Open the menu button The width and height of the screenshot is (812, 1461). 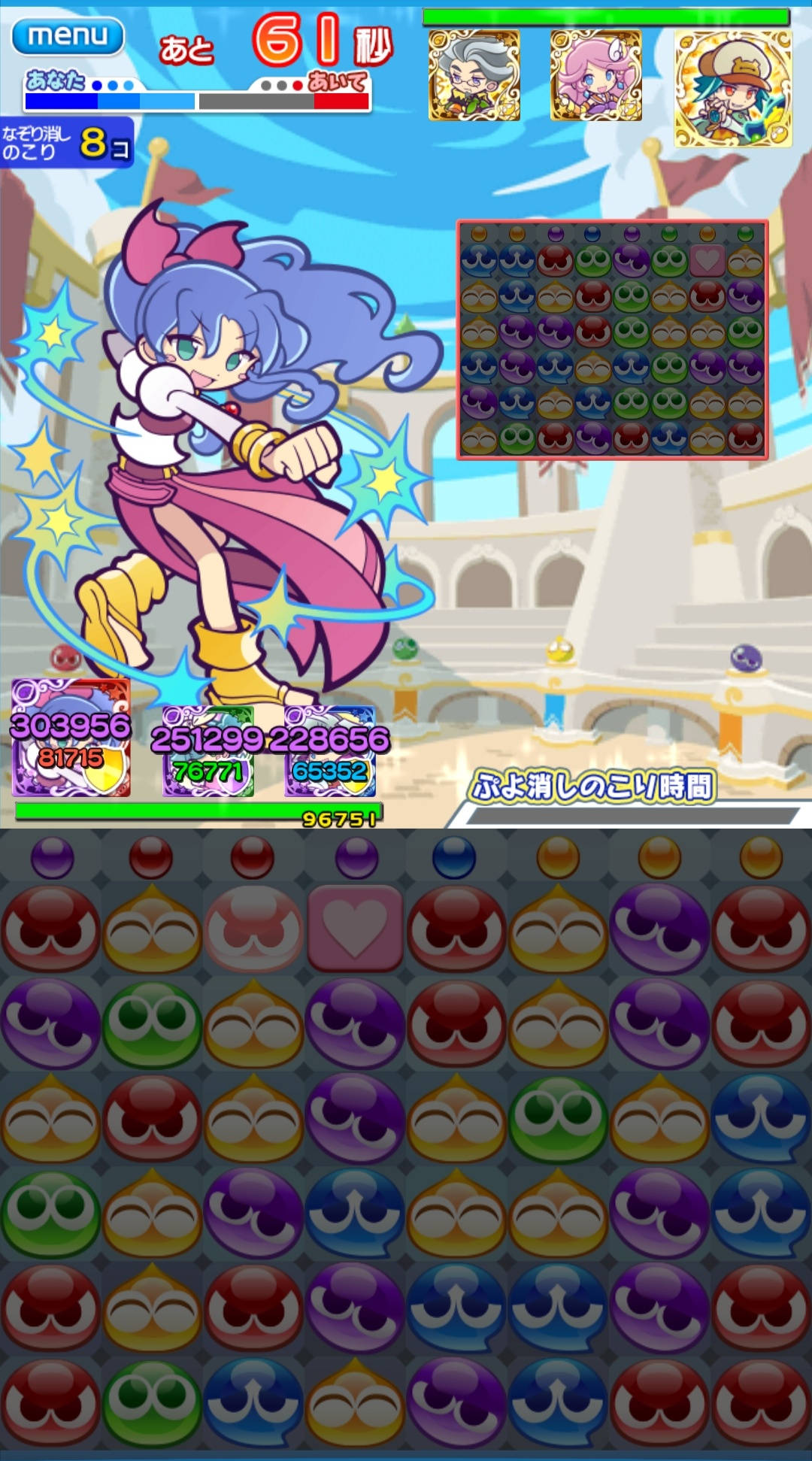point(68,36)
